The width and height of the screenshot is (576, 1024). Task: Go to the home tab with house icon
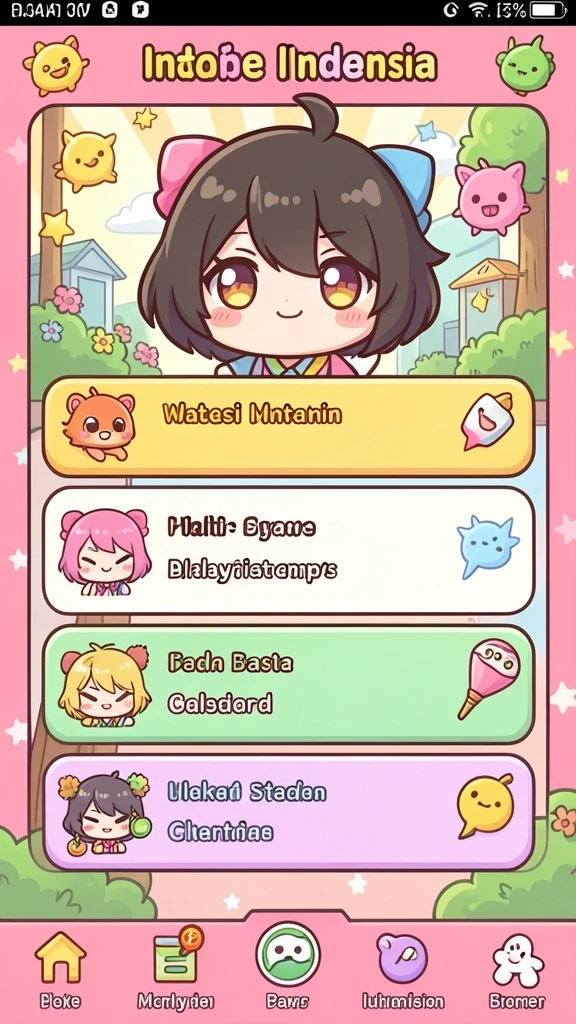(60, 970)
